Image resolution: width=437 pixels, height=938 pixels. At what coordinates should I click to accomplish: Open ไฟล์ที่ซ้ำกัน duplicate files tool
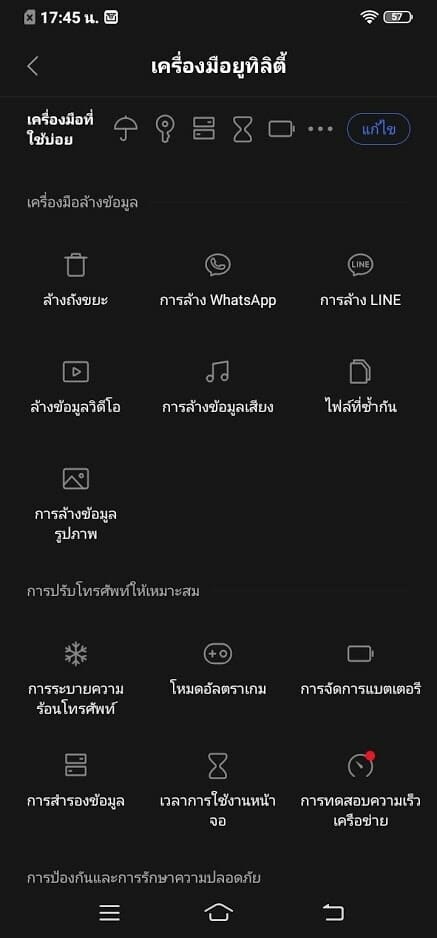coord(360,387)
